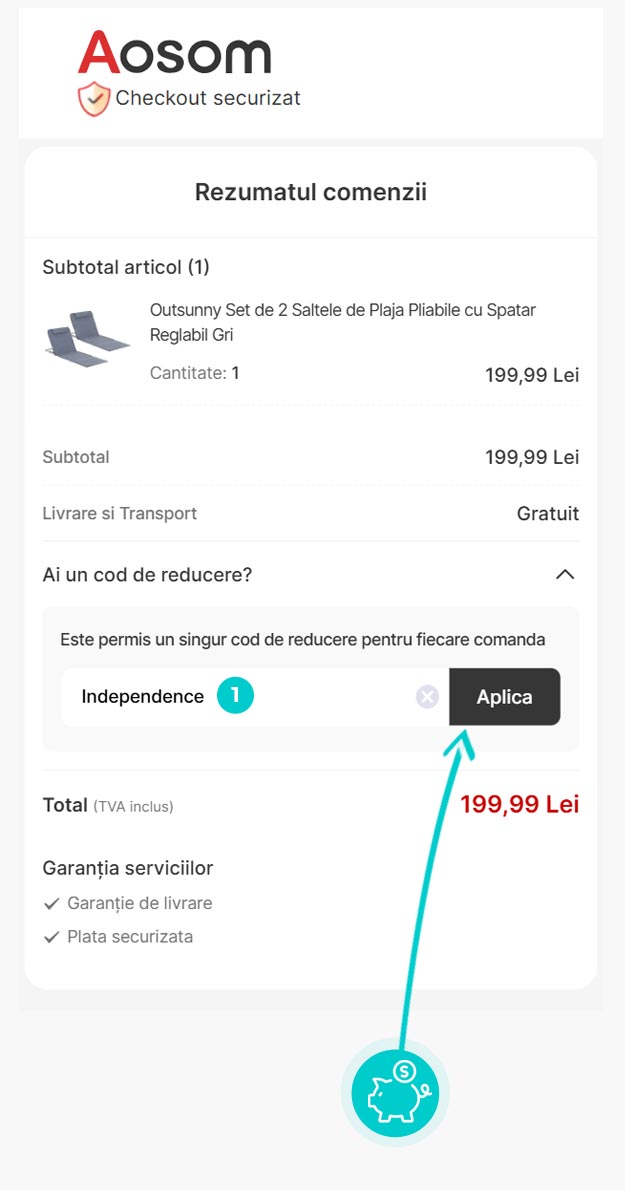Tap the Aplica button

pos(504,697)
